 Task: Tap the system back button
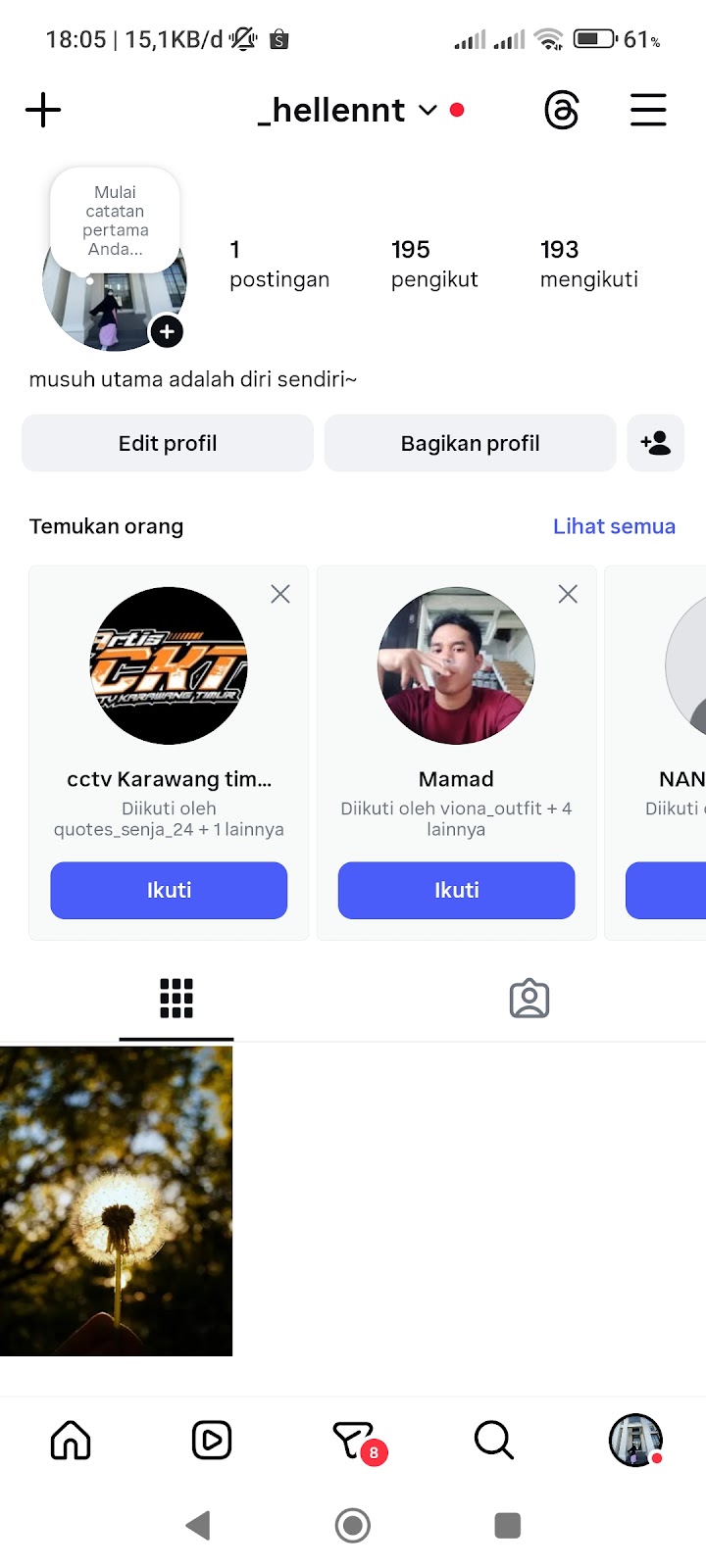pos(198,1525)
